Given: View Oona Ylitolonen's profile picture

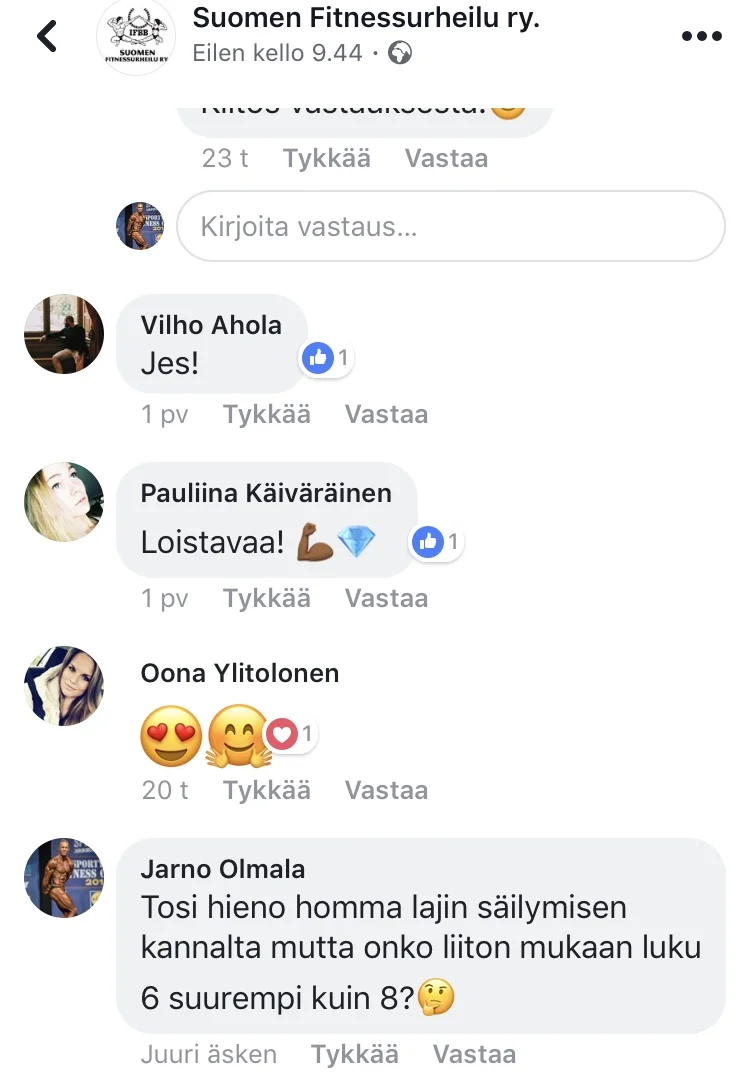Looking at the screenshot, I should pyautogui.click(x=64, y=686).
